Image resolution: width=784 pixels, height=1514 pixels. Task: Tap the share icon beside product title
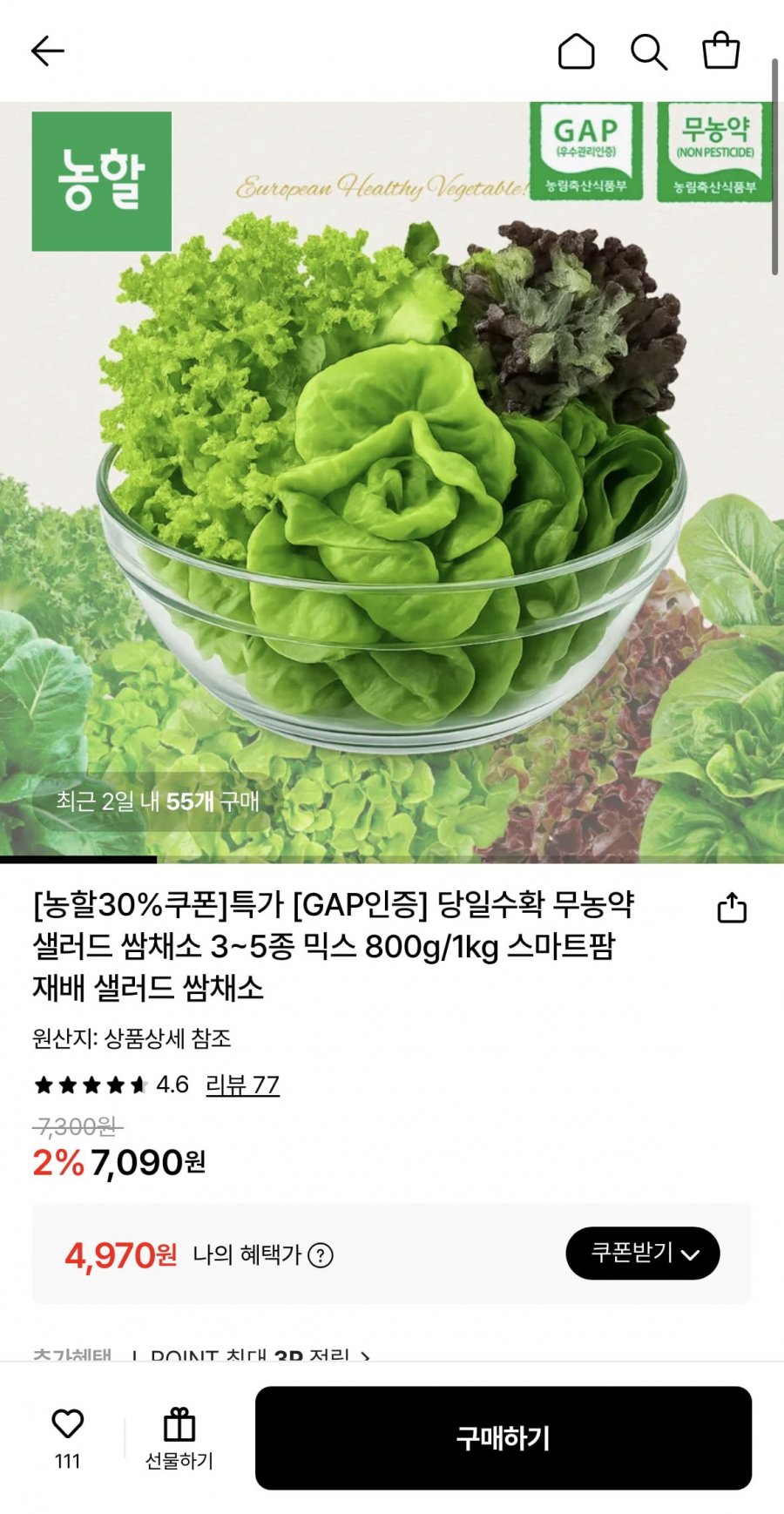[730, 908]
